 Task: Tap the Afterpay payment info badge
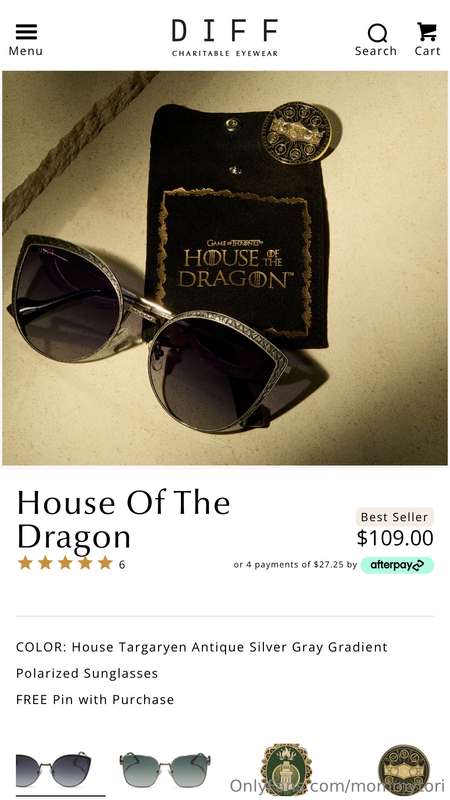[x=397, y=565]
